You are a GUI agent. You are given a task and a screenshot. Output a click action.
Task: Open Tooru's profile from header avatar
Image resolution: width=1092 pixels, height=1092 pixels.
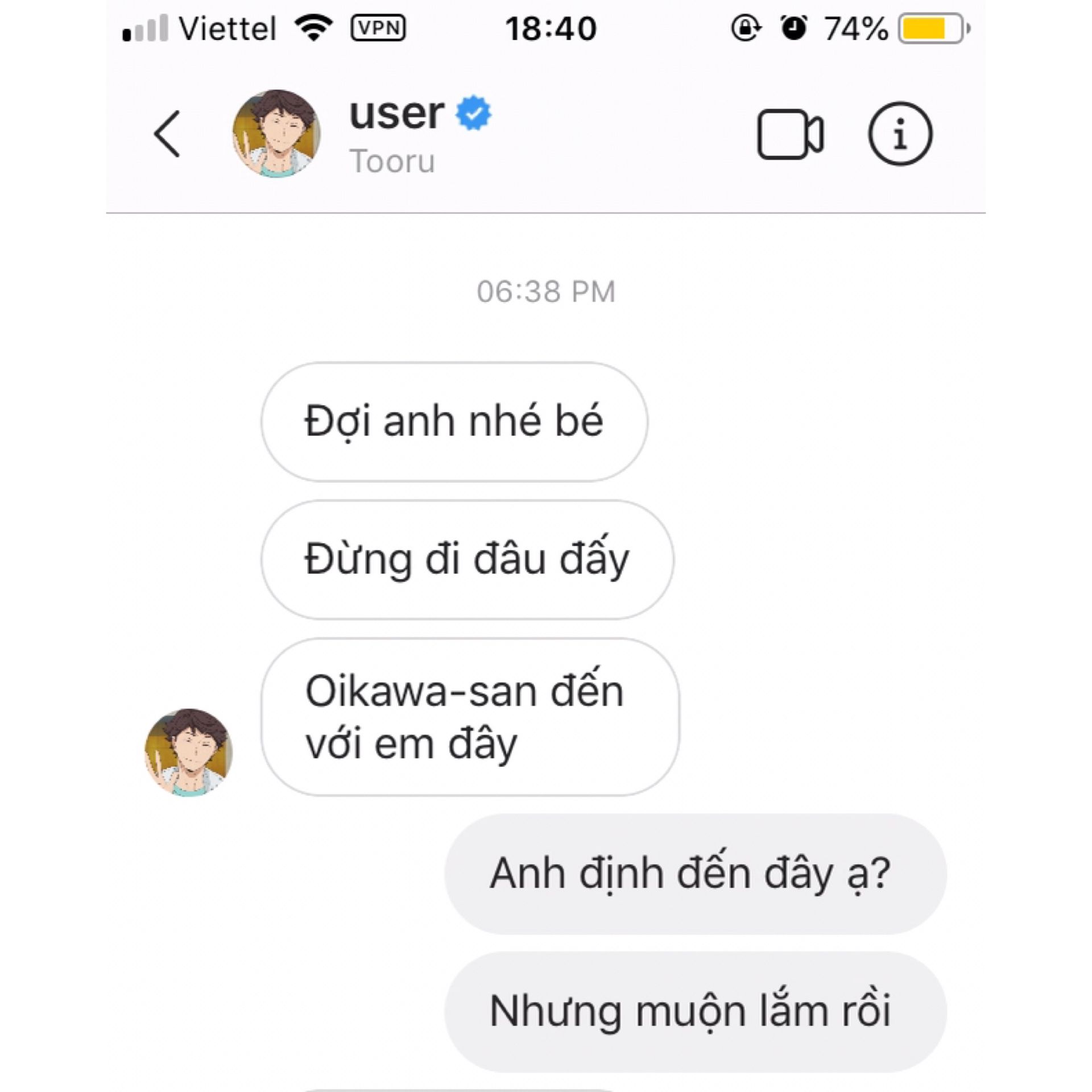click(x=276, y=134)
